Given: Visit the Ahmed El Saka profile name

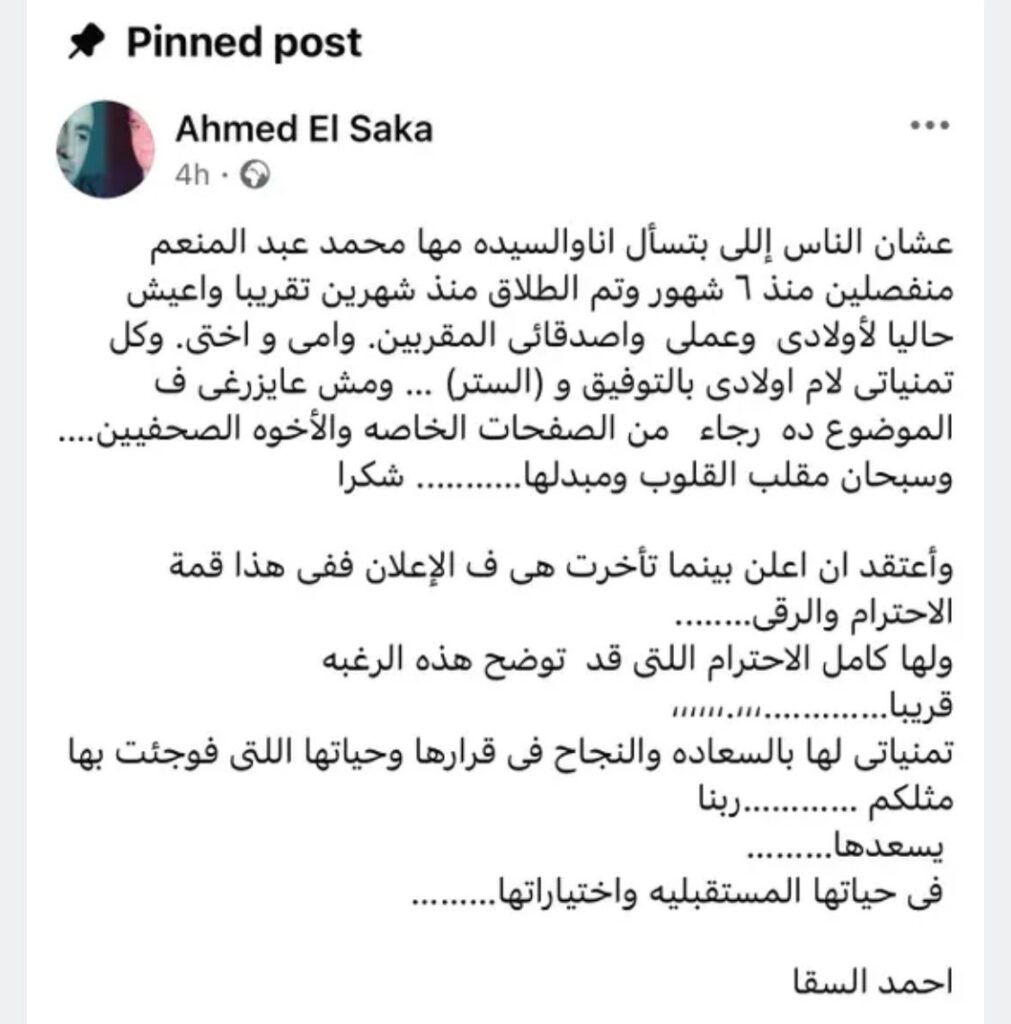Looking at the screenshot, I should point(304,129).
